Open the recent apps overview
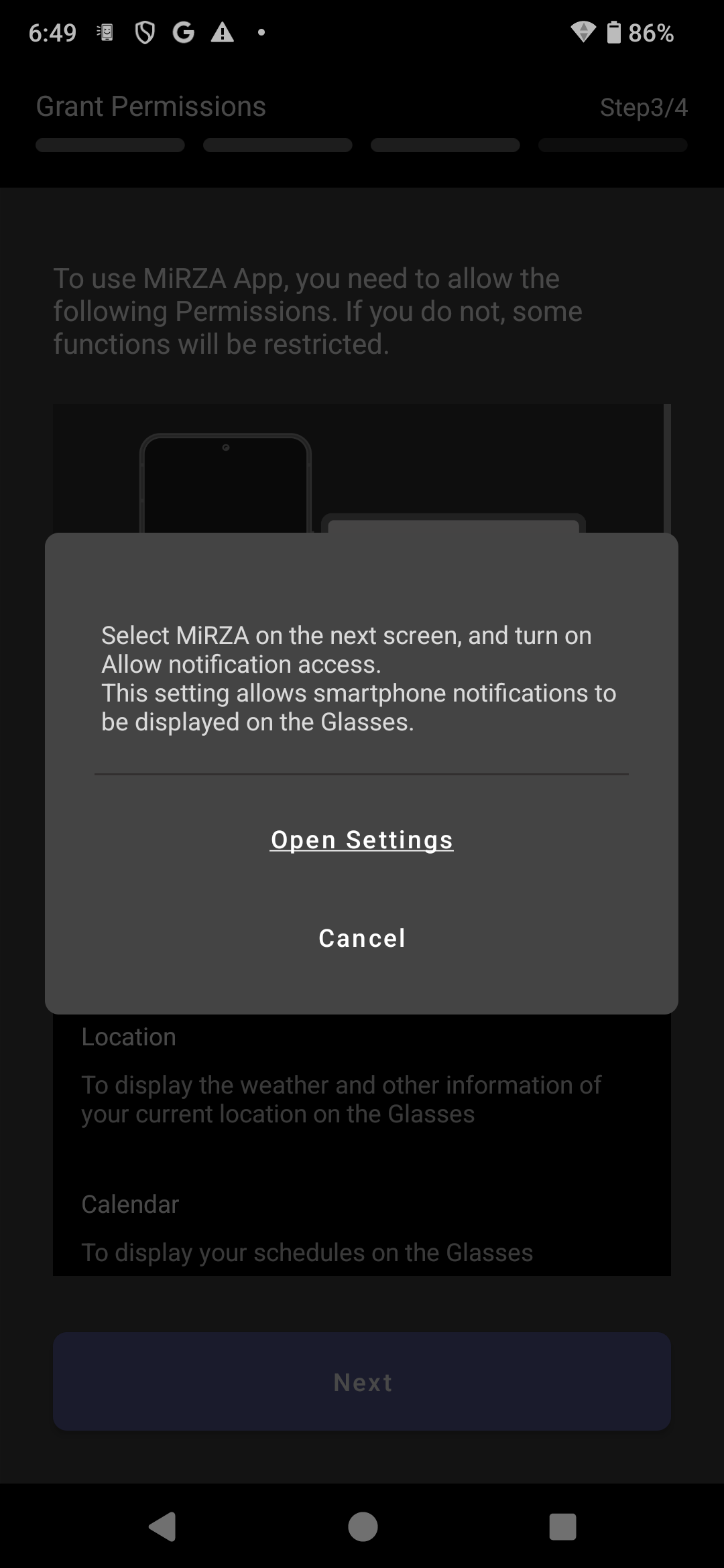Image resolution: width=724 pixels, height=1568 pixels. click(x=562, y=1527)
